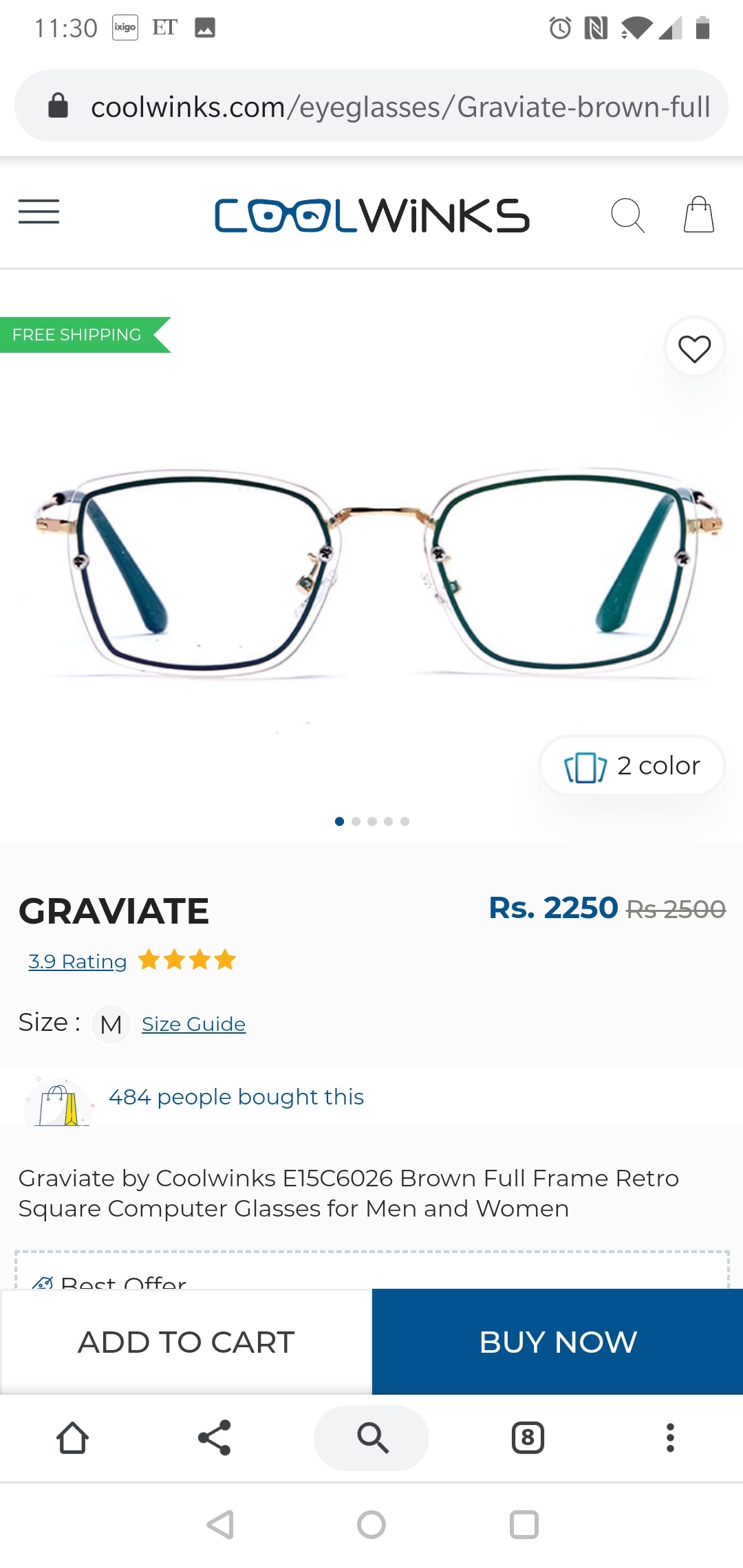743x1568 pixels.
Task: Tap BUY NOW
Action: coord(557,1342)
